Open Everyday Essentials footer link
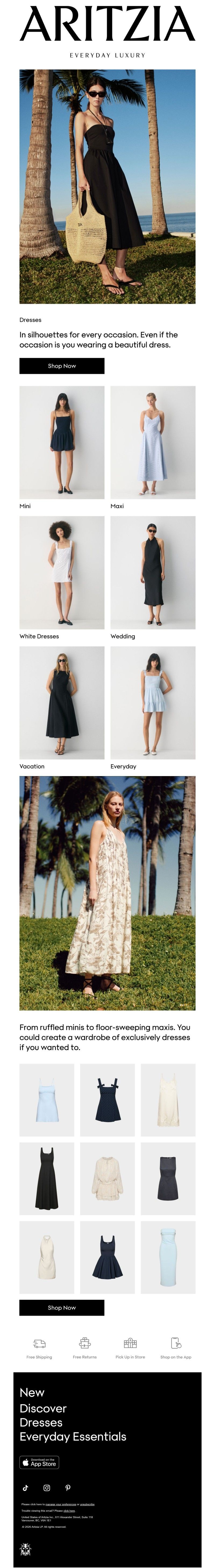Viewport: 215px width, 1568px height. (x=73, y=1437)
